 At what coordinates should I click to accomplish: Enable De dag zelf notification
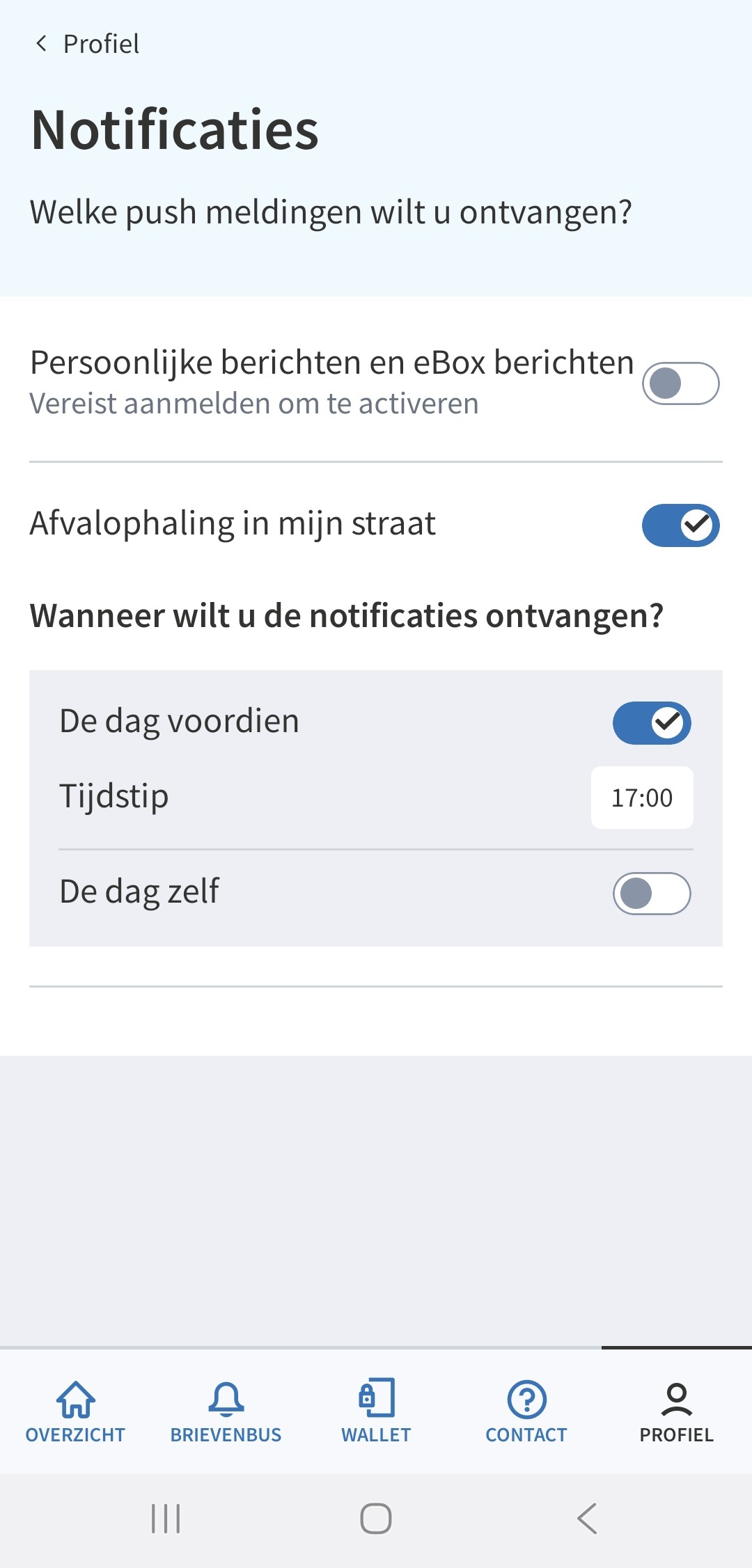651,894
